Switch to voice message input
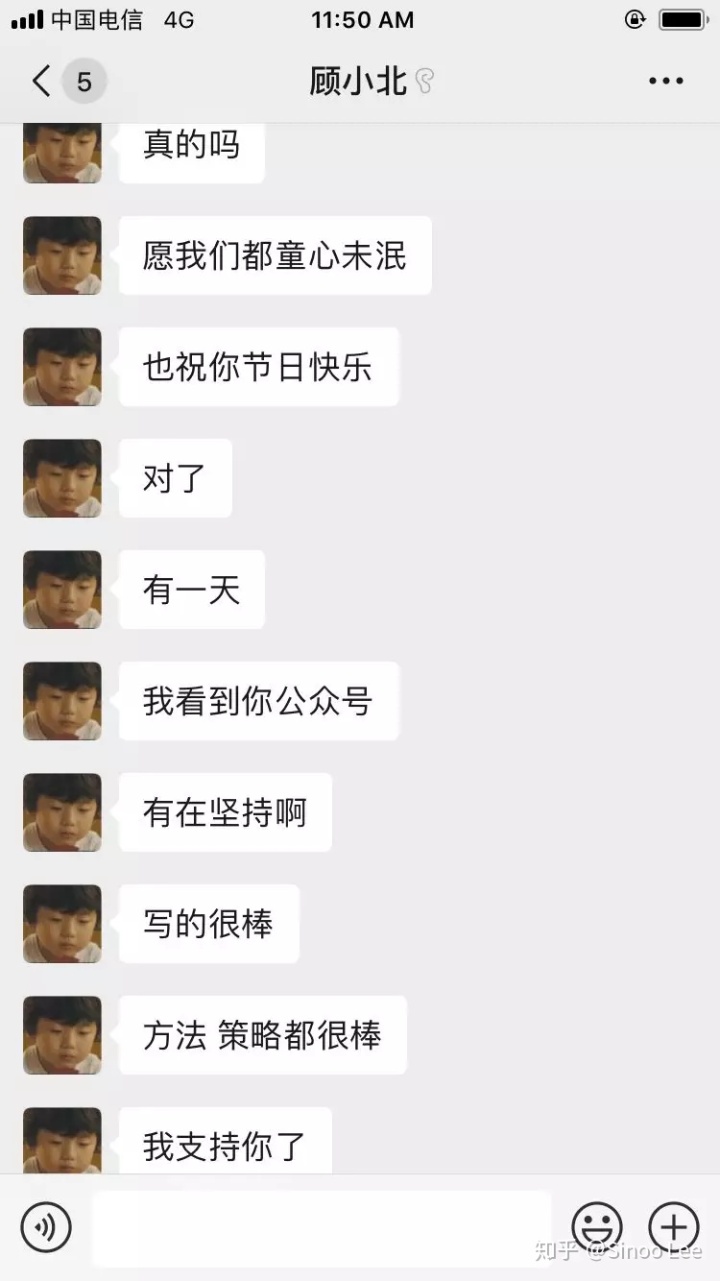Viewport: 720px width, 1281px height. [x=46, y=1227]
